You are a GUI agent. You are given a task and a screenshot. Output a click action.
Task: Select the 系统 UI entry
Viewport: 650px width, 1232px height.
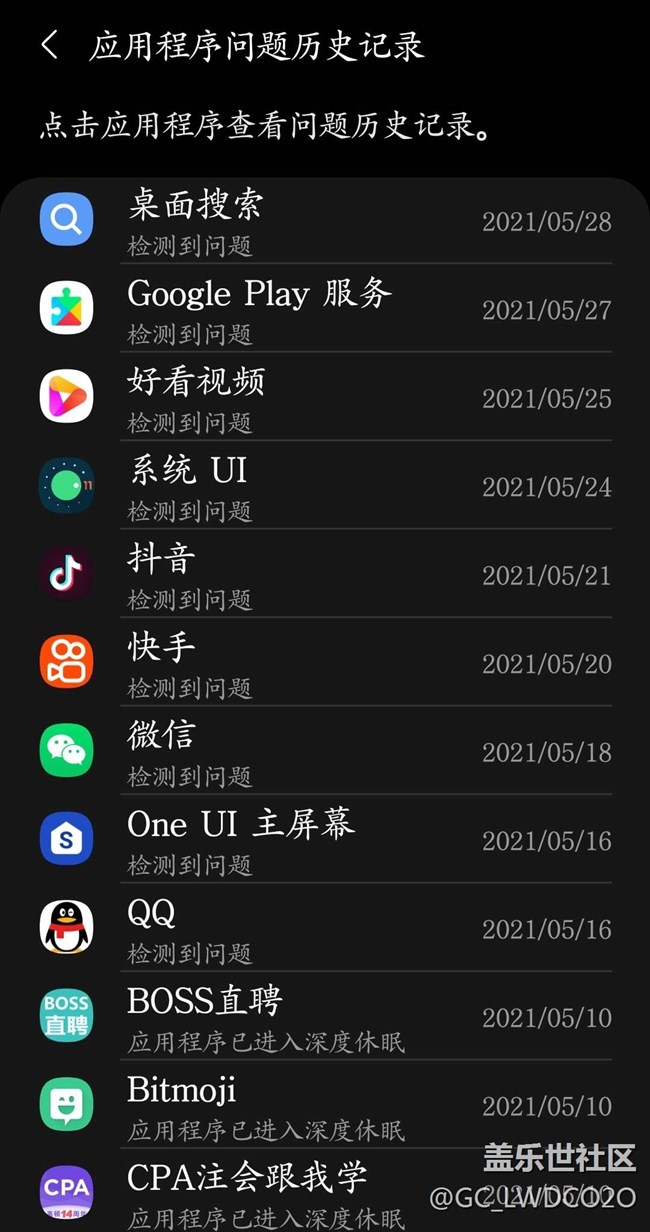[x=325, y=485]
